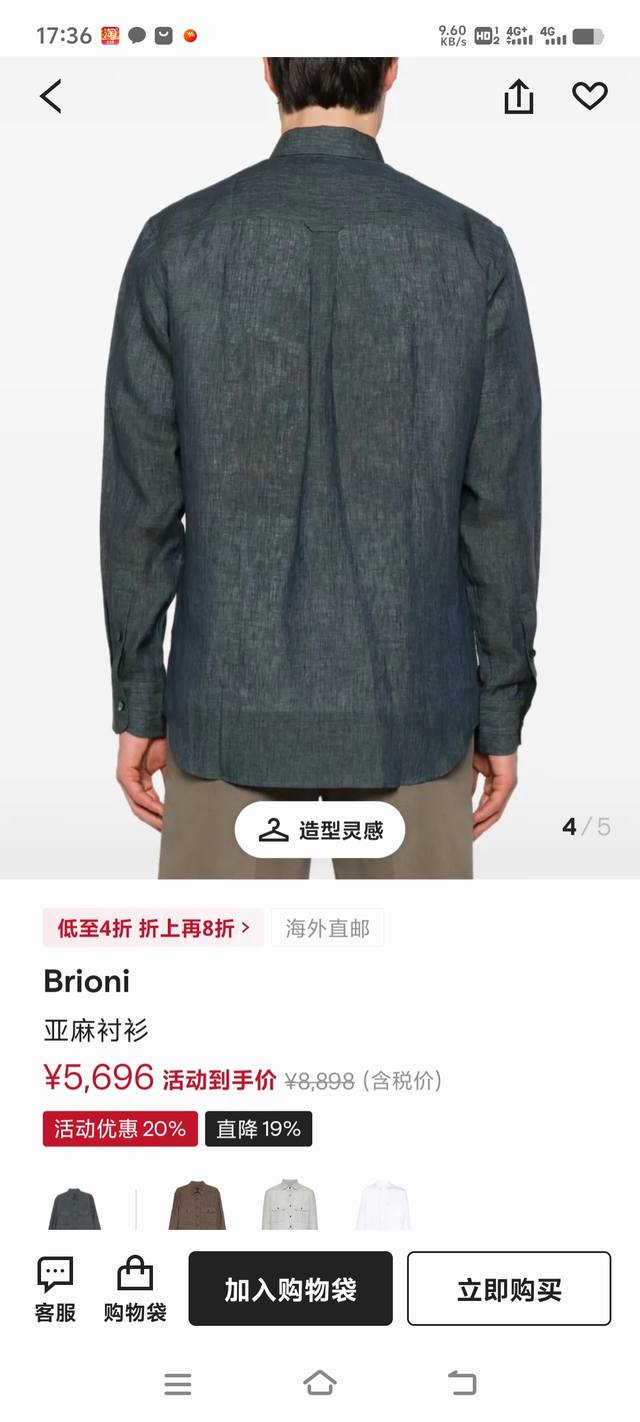Viewport: 640px width, 1422px height.
Task: Add the shirt to wishlist heart
Action: pos(589,96)
